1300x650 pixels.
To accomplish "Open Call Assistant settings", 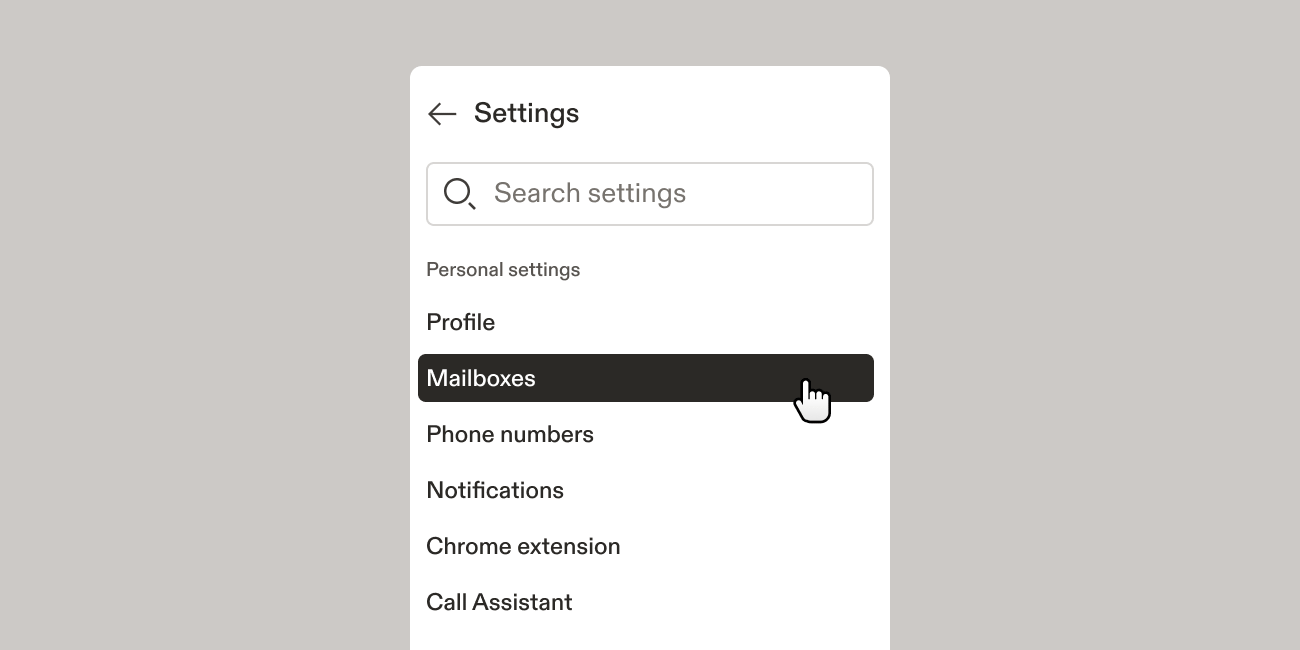I will [499, 602].
